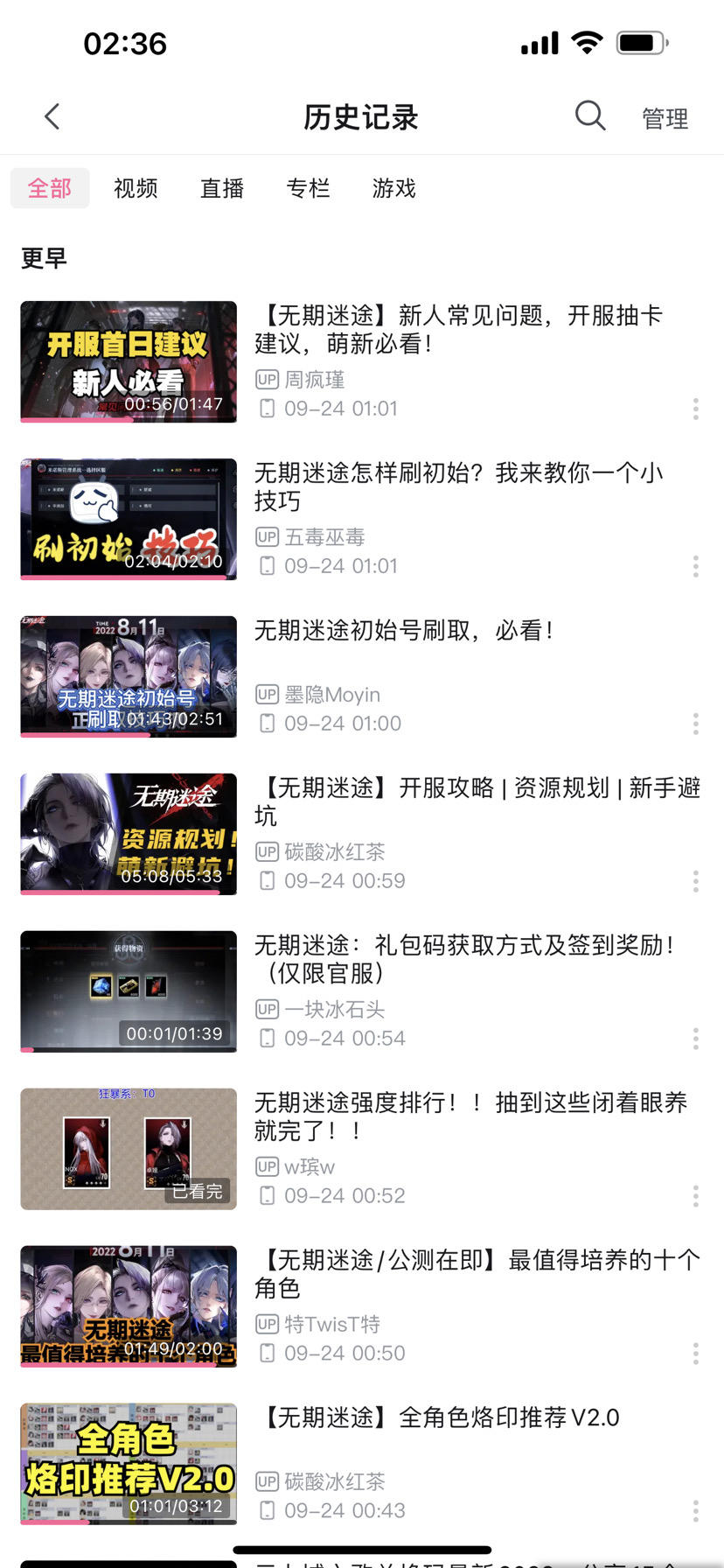724x1568 pixels.
Task: Open video 无期迷途初始号刷取，必看
Action: (404, 630)
